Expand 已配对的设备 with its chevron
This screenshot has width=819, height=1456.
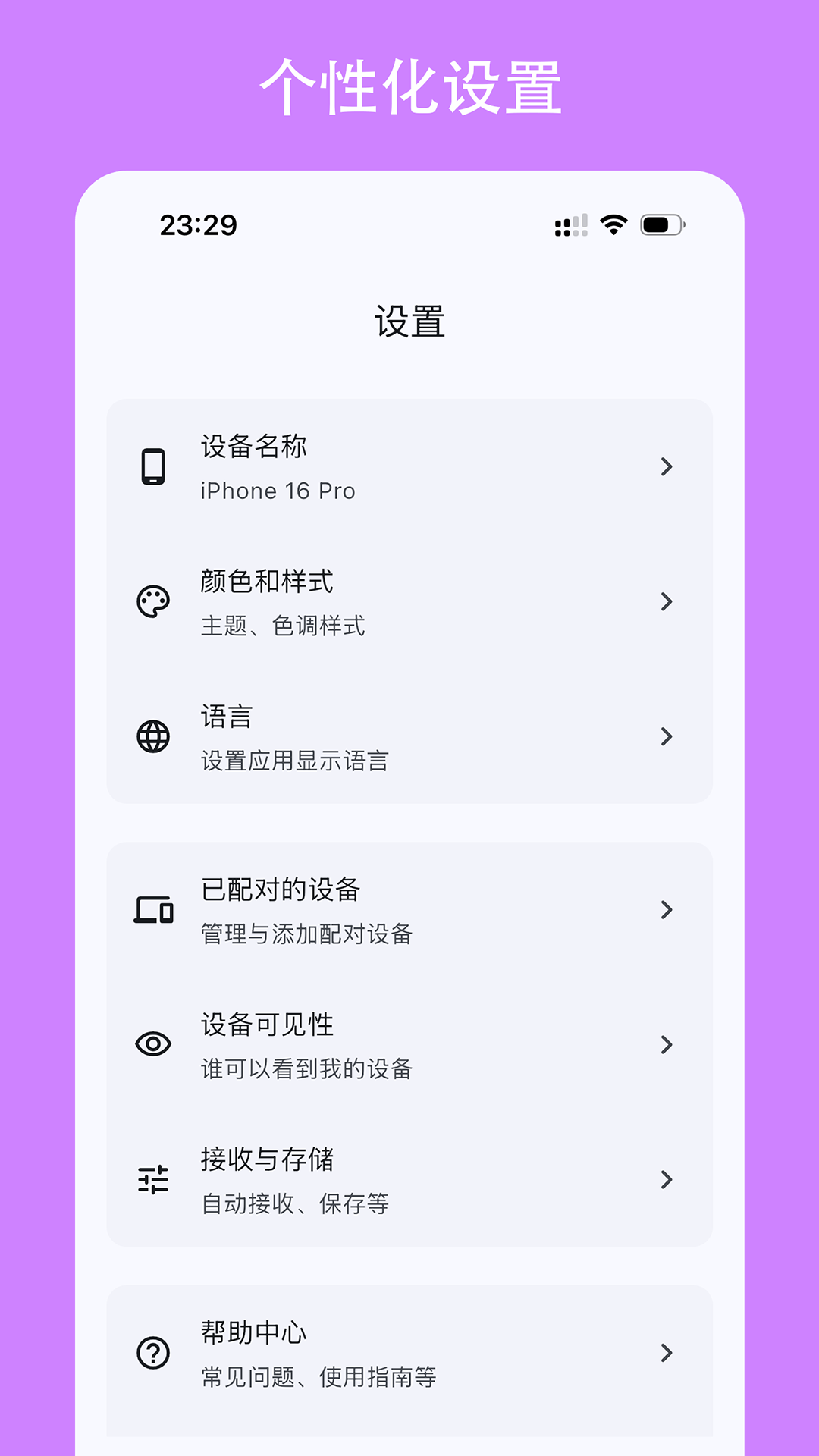pos(667,910)
